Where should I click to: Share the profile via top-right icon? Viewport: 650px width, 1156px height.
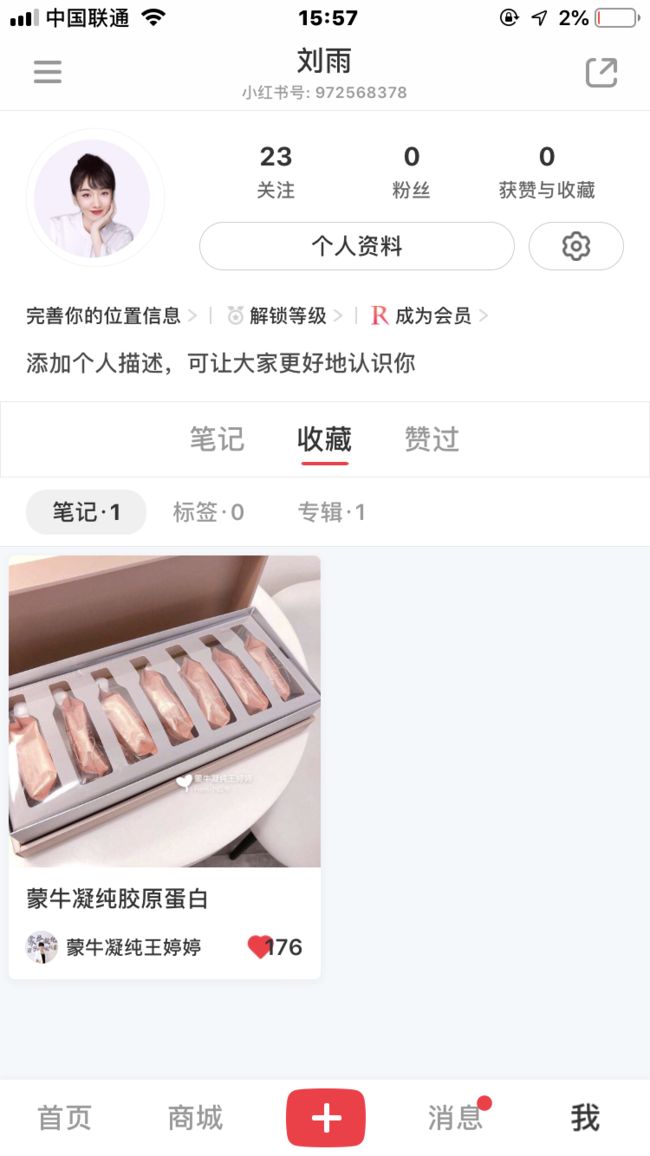(x=601, y=73)
